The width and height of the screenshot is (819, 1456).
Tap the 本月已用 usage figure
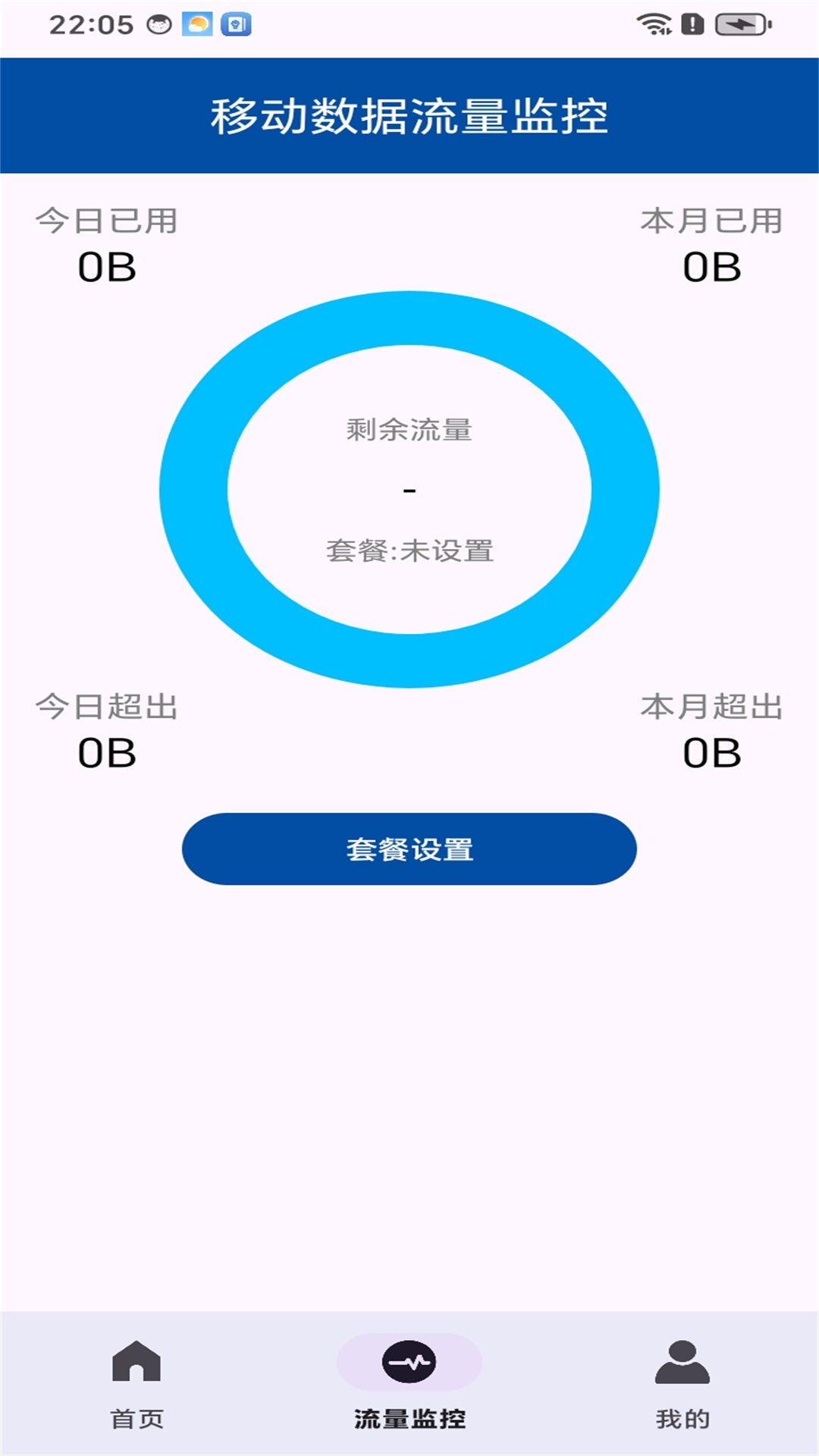[711, 268]
